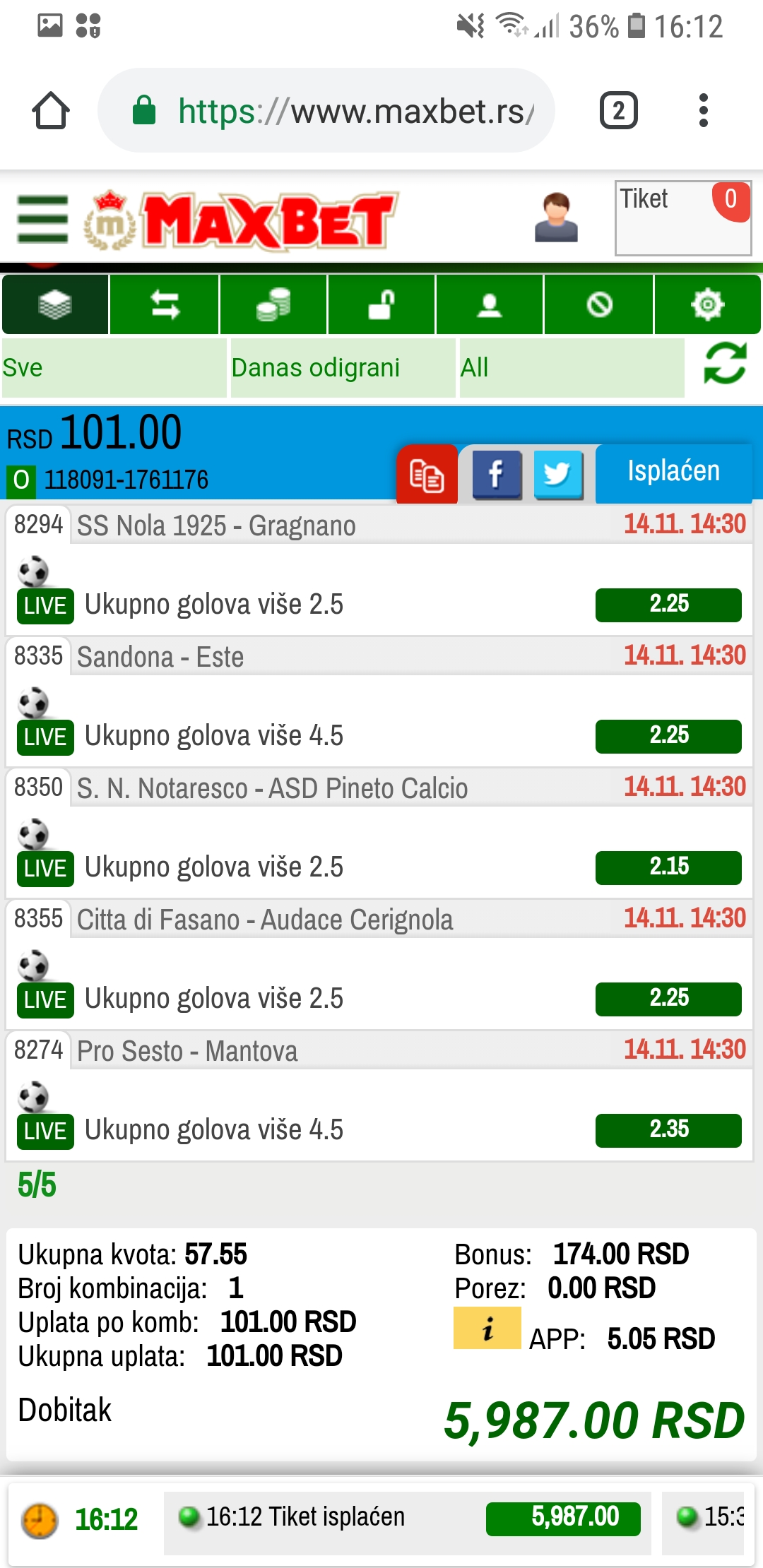Share the ticket on Twitter
The image size is (763, 1568).
558,474
